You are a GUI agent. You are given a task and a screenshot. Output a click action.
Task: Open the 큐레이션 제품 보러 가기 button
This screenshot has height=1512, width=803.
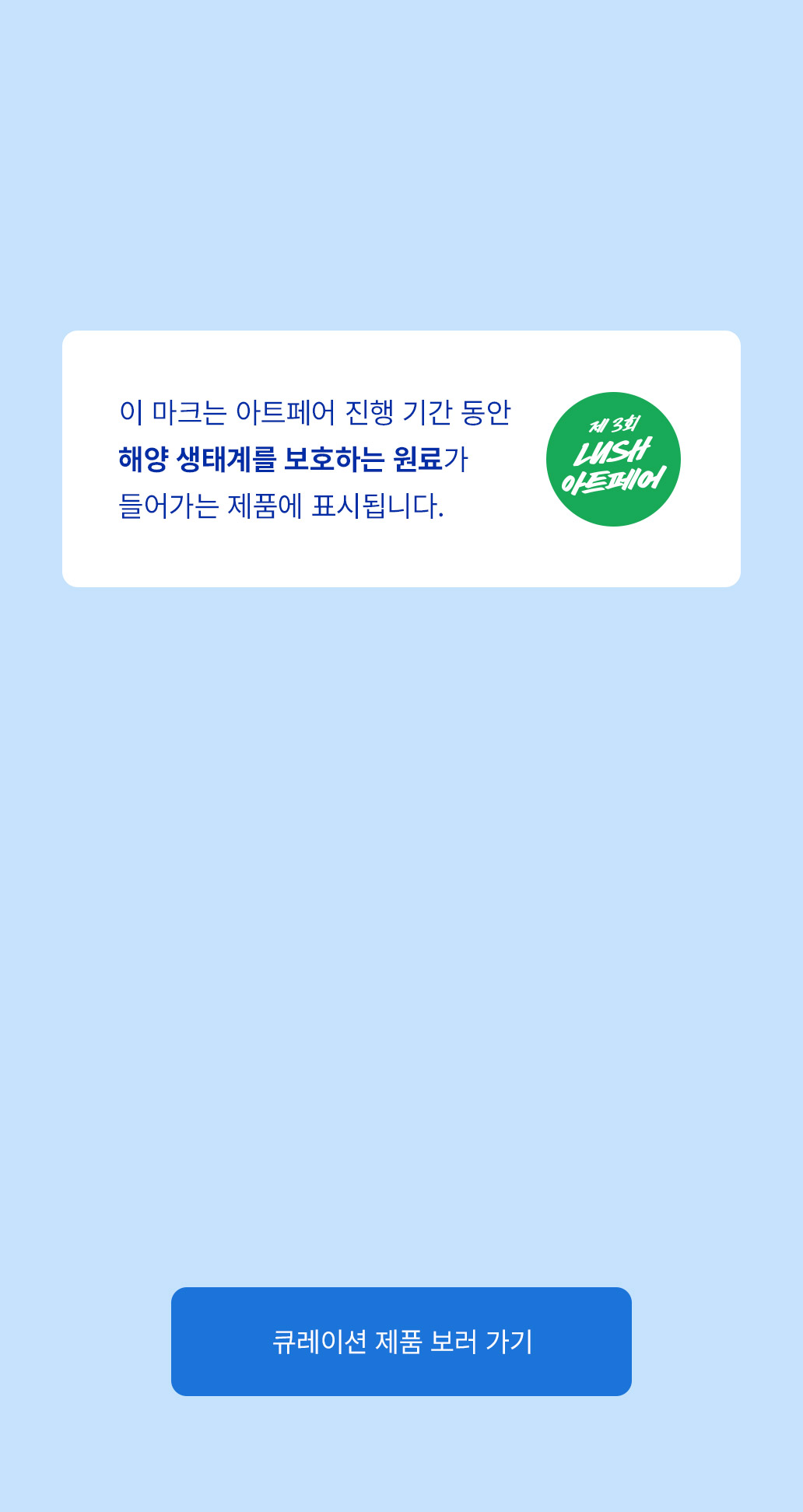(401, 1341)
